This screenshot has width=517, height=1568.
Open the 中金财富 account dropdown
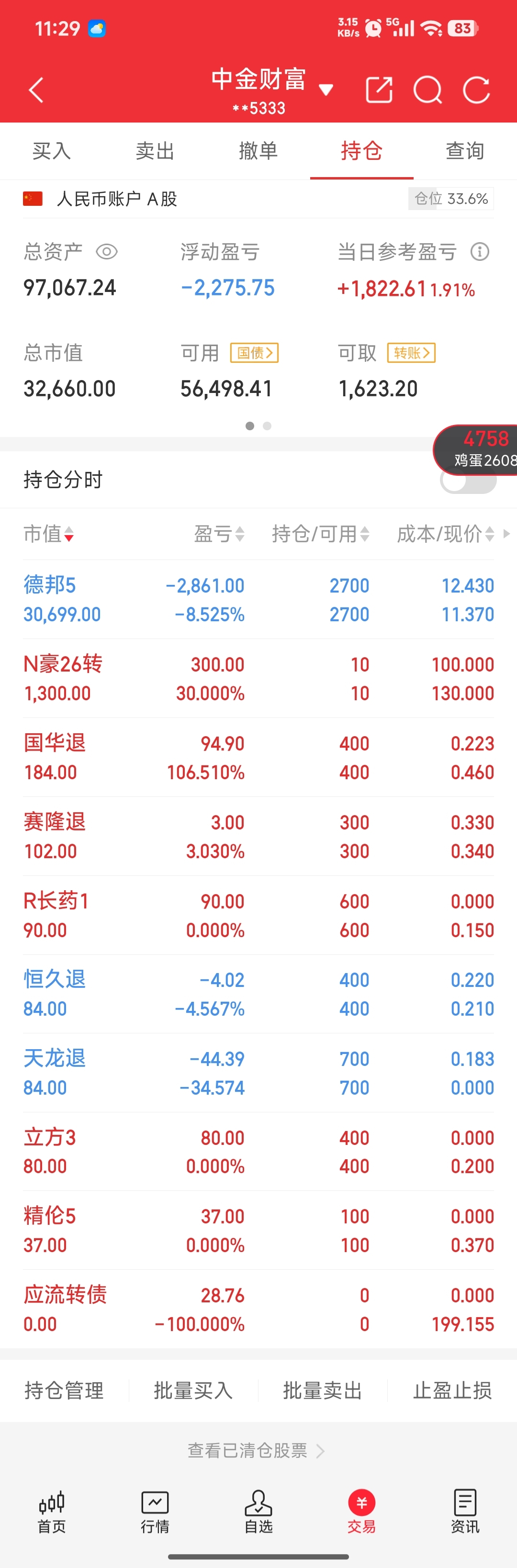coord(326,90)
